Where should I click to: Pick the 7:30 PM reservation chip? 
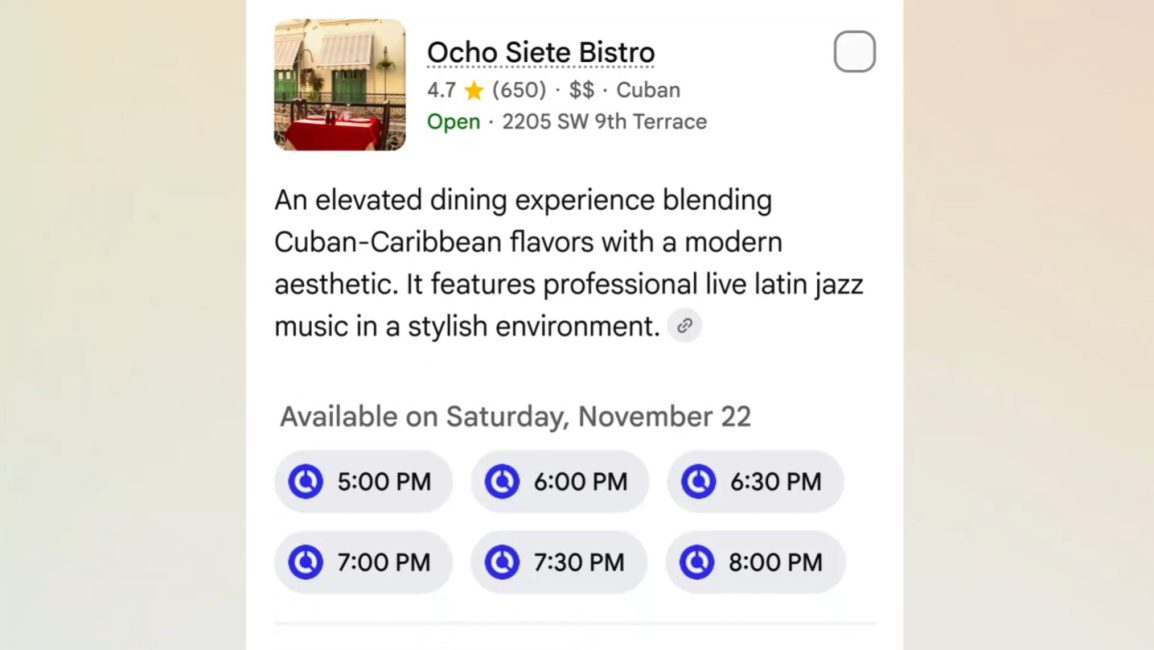click(x=559, y=562)
